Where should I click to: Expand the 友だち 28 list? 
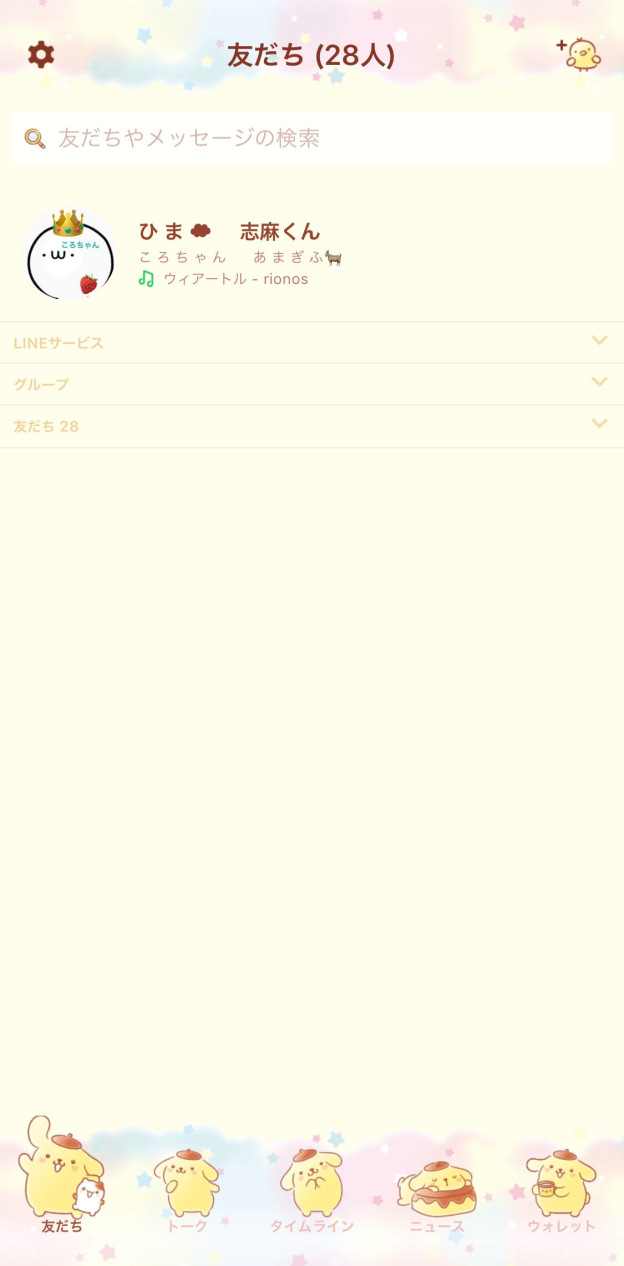(312, 427)
